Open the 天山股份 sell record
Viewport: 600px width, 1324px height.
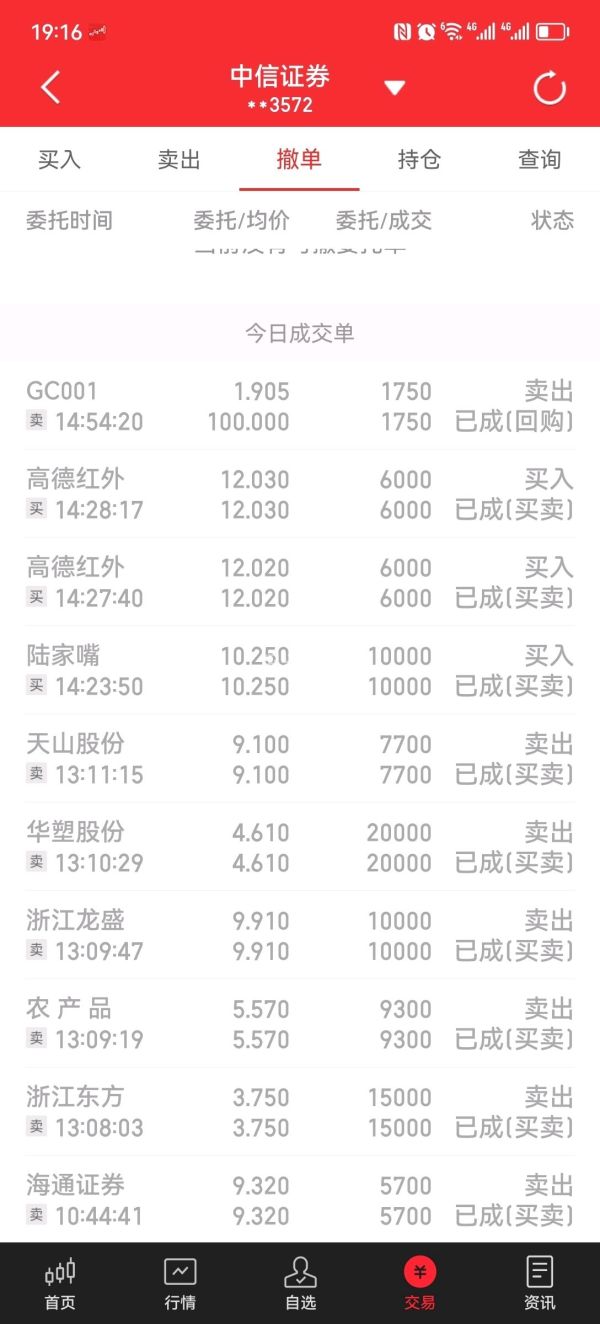(300, 759)
